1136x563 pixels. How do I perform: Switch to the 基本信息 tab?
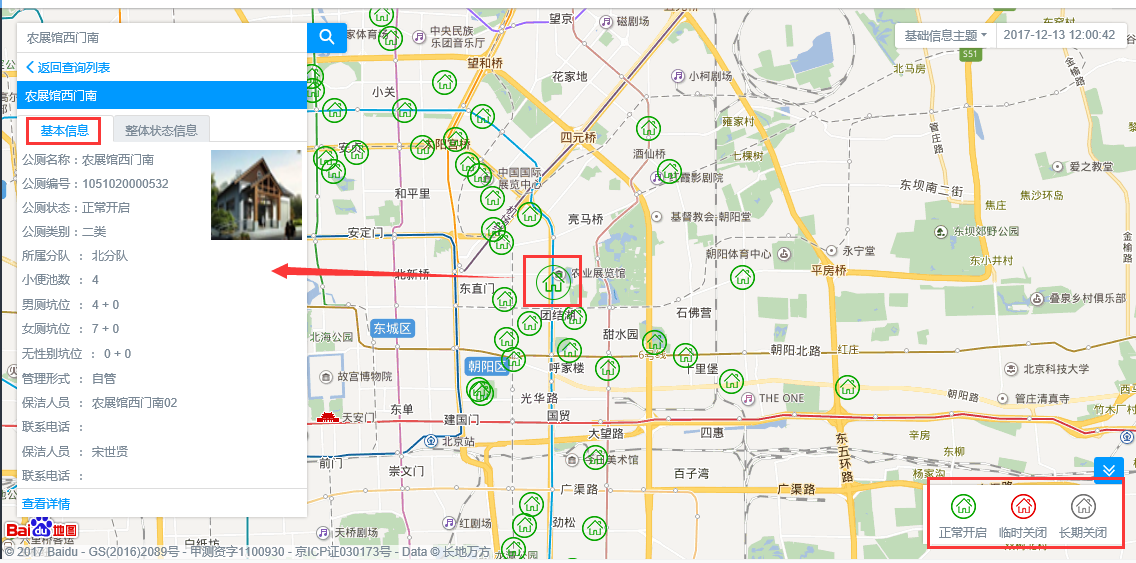(x=64, y=130)
